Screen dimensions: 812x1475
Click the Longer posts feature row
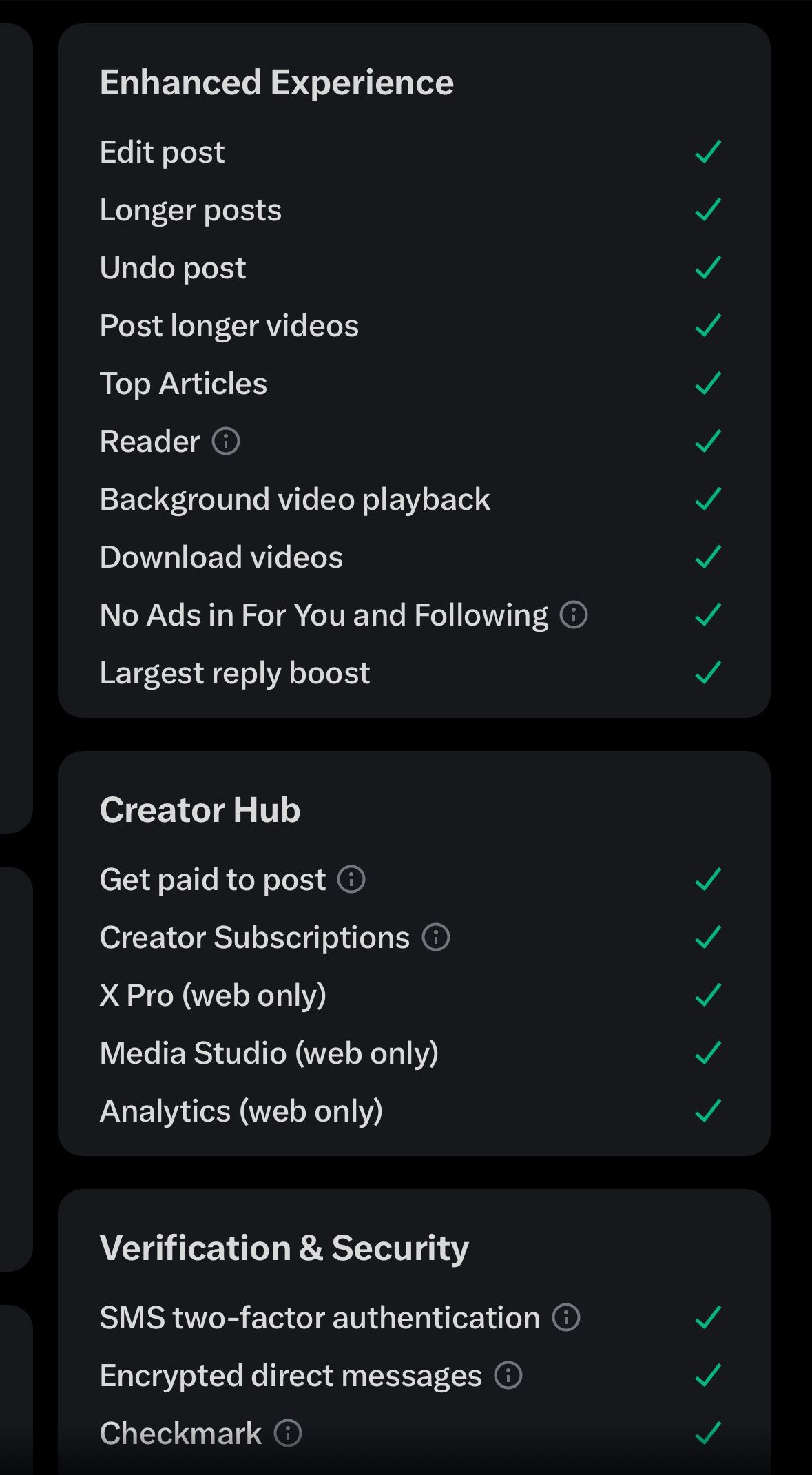pos(191,209)
